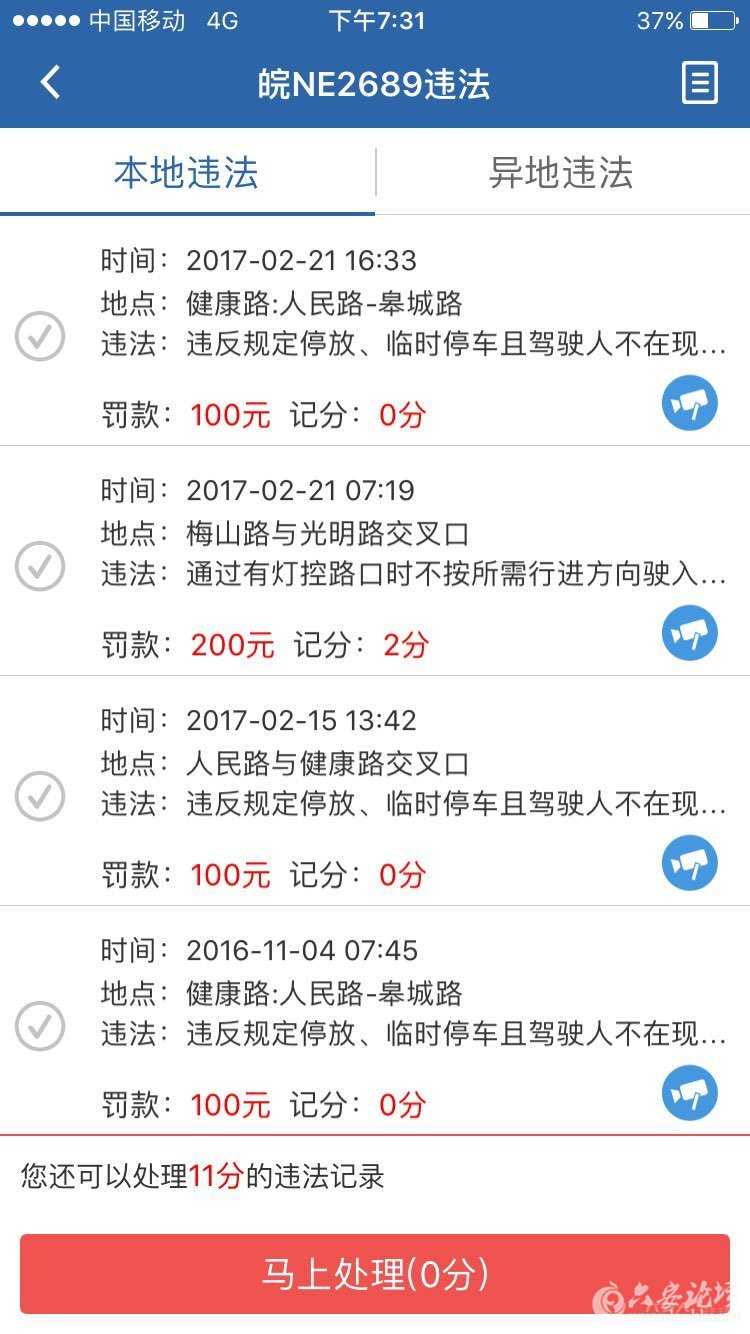Tick the violation from 2017-02-15 13:42
The width and height of the screenshot is (750, 1334).
pyautogui.click(x=40, y=796)
